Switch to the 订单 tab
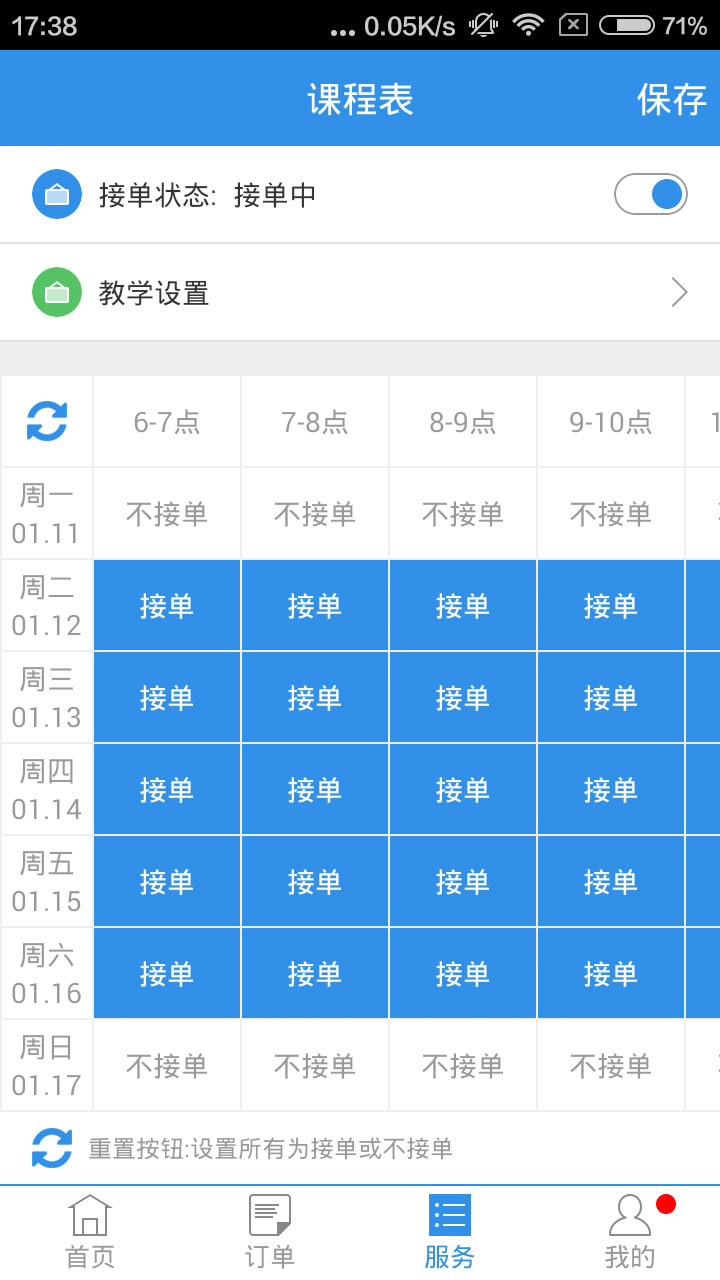The image size is (720, 1280). [x=270, y=1232]
